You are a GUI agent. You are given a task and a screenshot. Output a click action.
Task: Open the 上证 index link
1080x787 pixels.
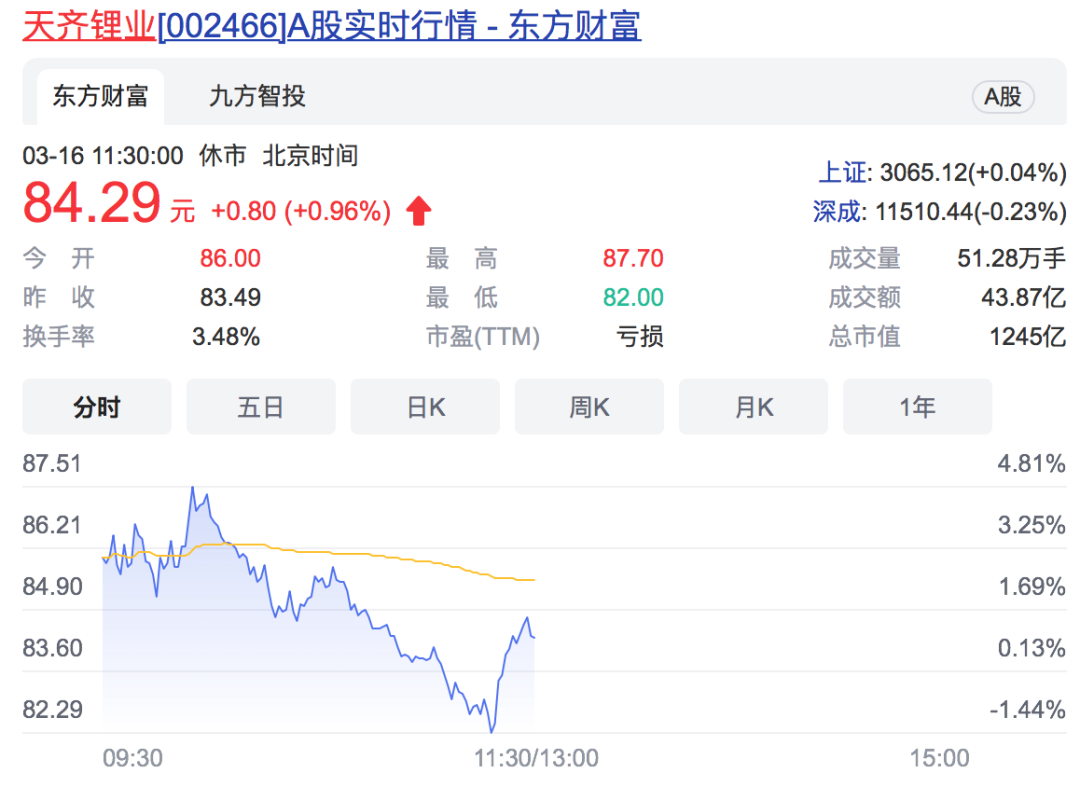click(x=843, y=173)
